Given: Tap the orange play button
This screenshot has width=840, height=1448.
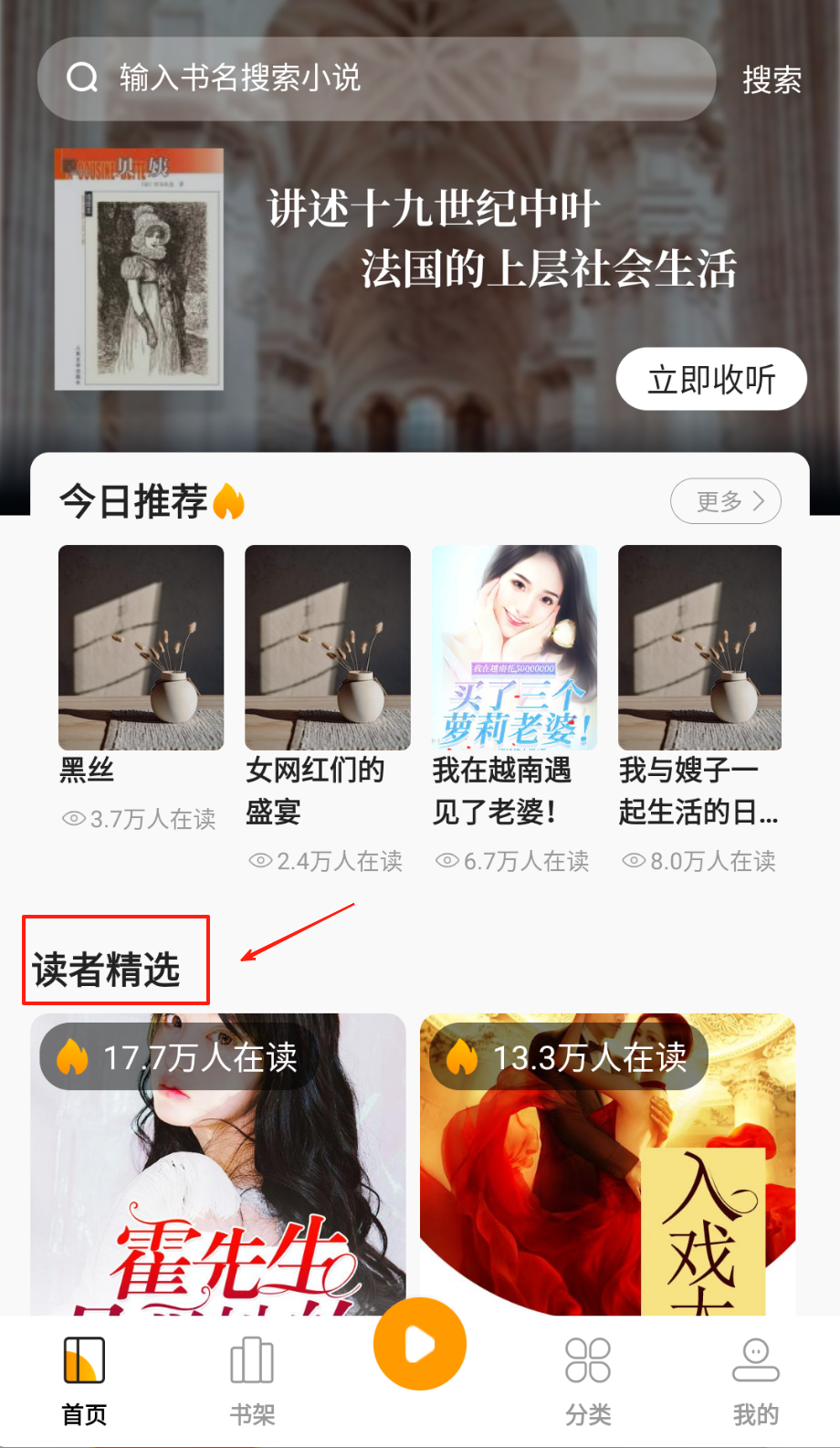Looking at the screenshot, I should (x=420, y=1344).
